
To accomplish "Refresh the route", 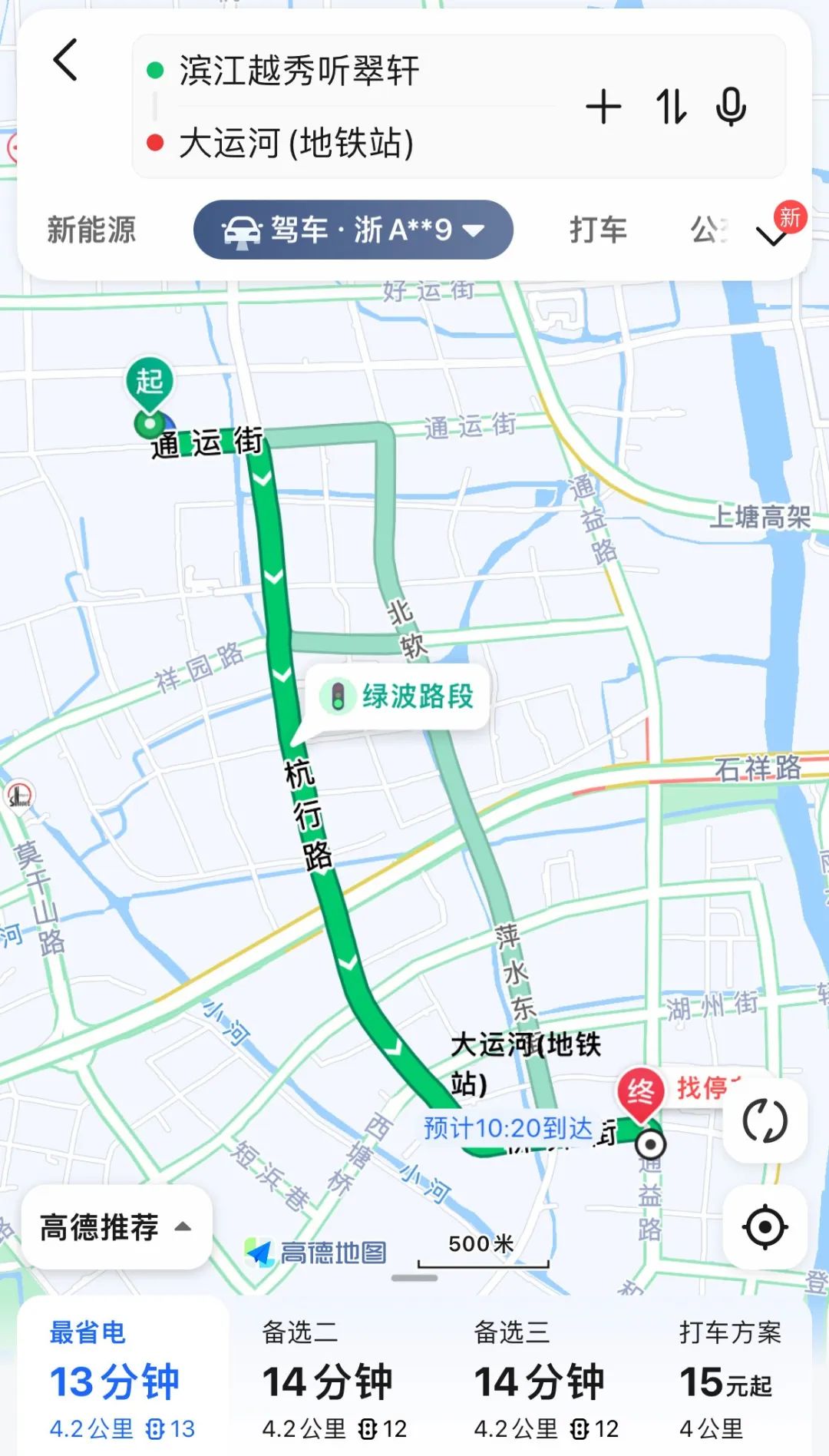I will [x=765, y=1120].
